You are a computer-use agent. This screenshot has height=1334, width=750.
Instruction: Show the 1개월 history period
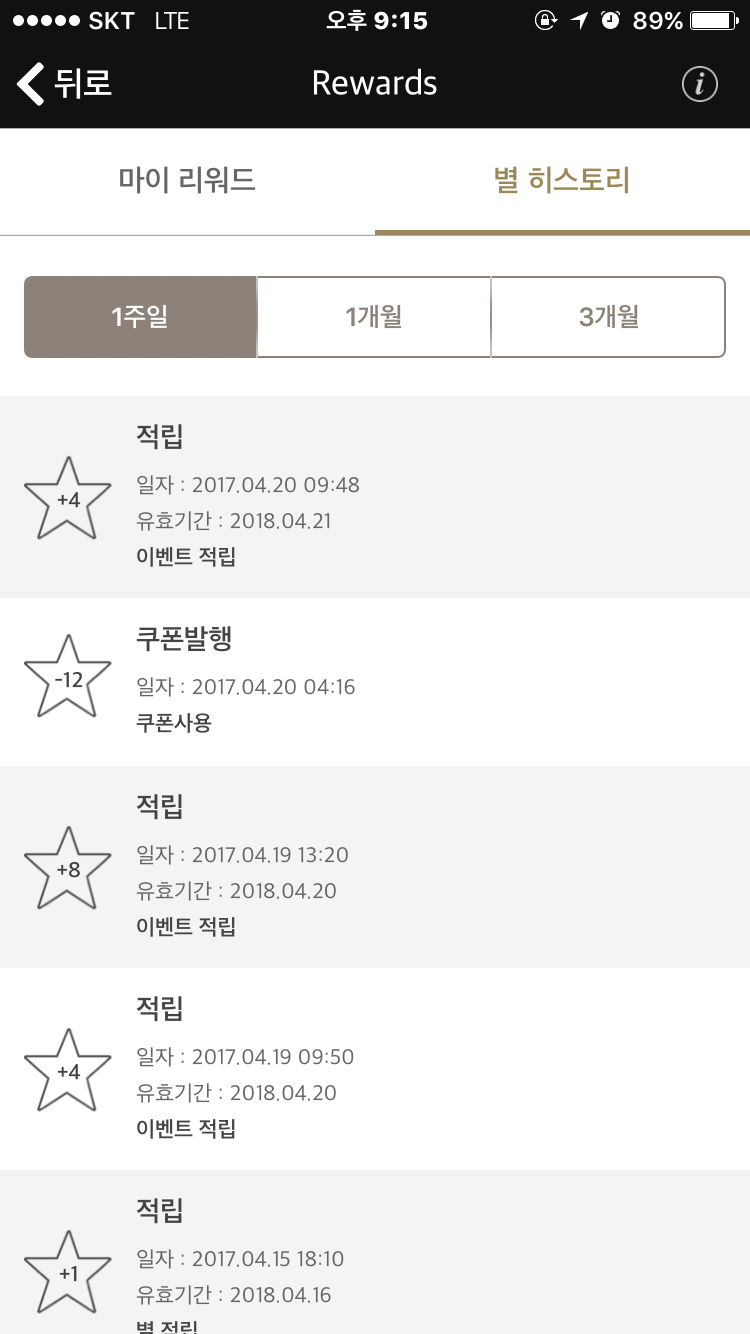click(374, 317)
